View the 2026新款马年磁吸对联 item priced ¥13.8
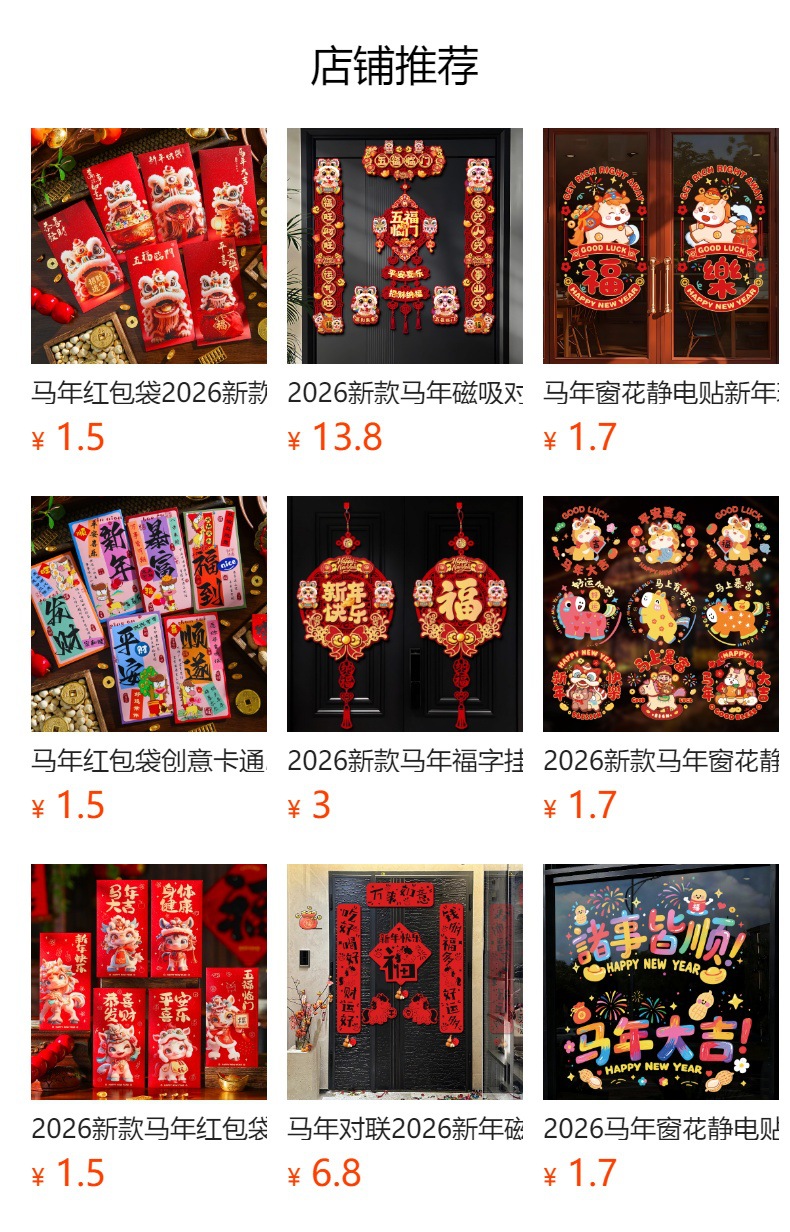The image size is (790, 1232). coord(404,246)
